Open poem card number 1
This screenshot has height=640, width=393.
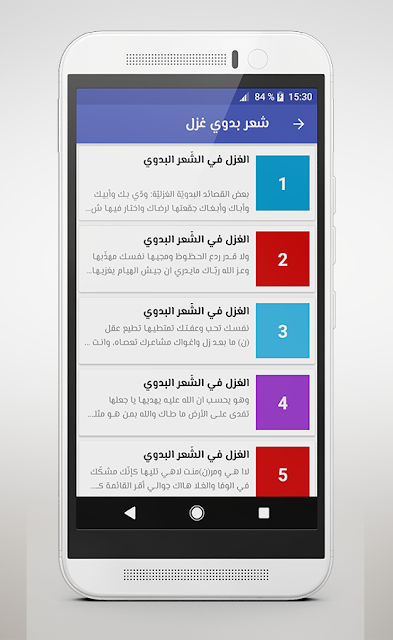click(x=196, y=183)
